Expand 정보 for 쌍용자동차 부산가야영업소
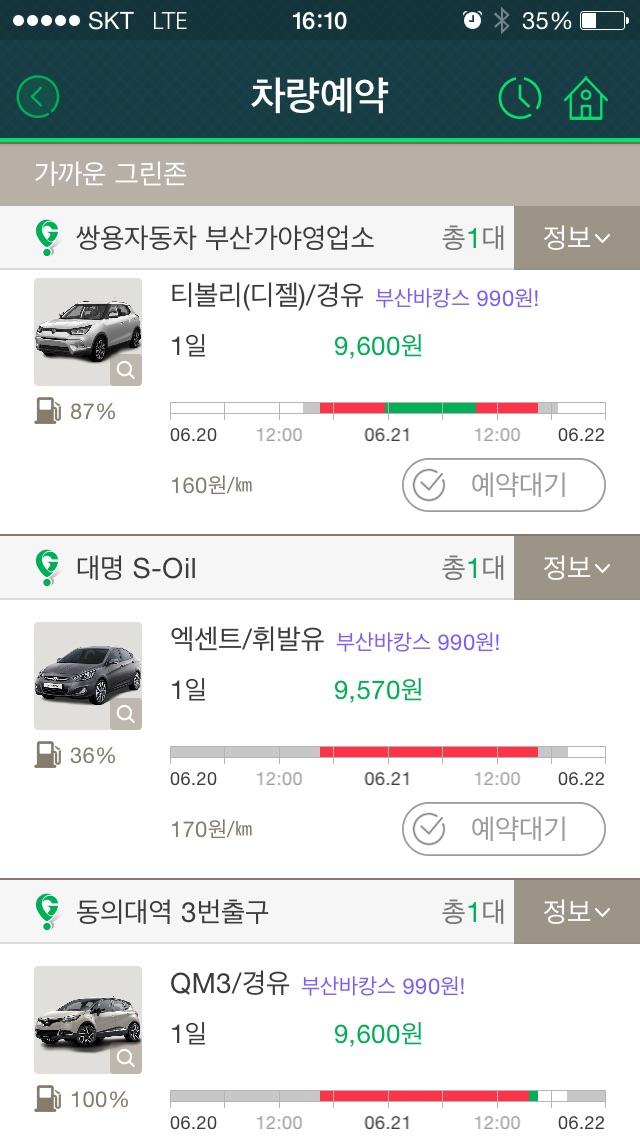This screenshot has width=640, height=1136. [x=577, y=238]
